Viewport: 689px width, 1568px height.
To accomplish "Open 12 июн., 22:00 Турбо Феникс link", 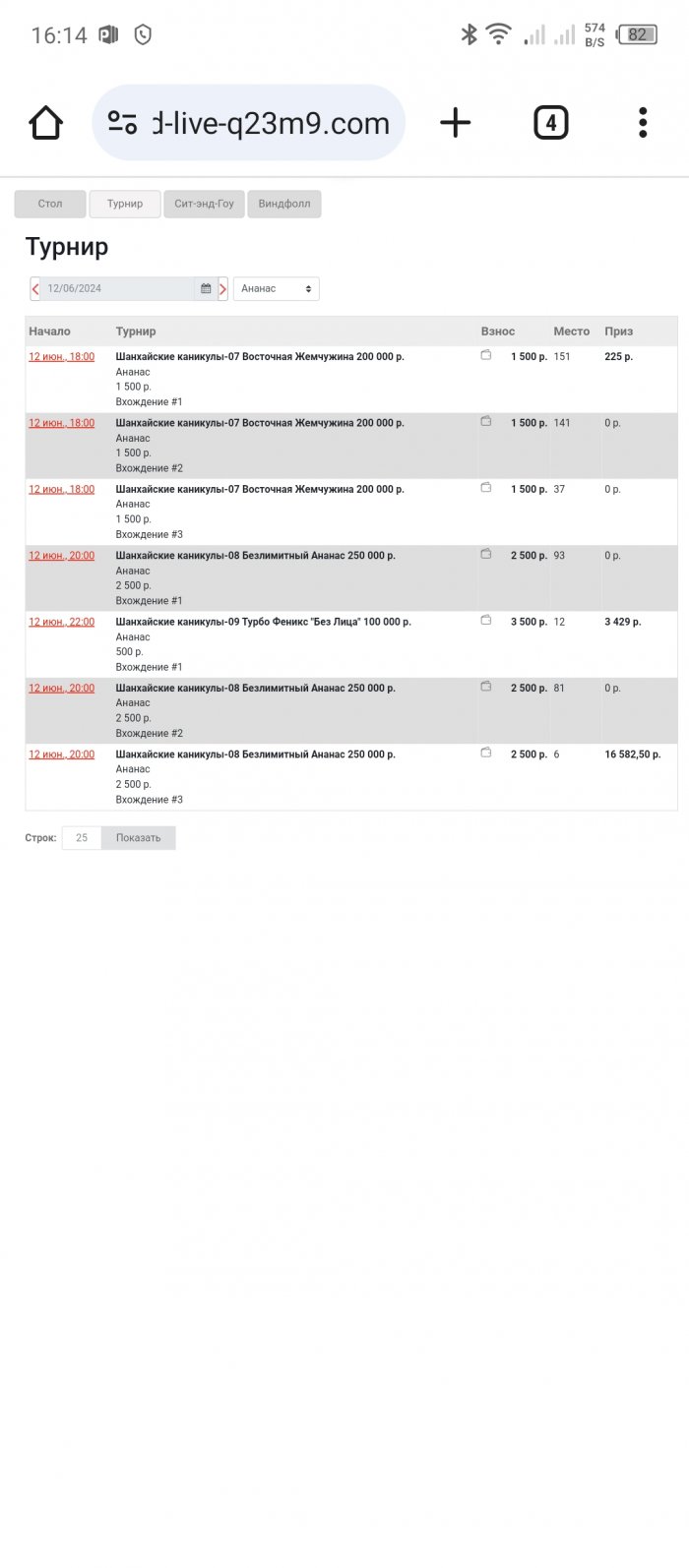I will pyautogui.click(x=61, y=622).
